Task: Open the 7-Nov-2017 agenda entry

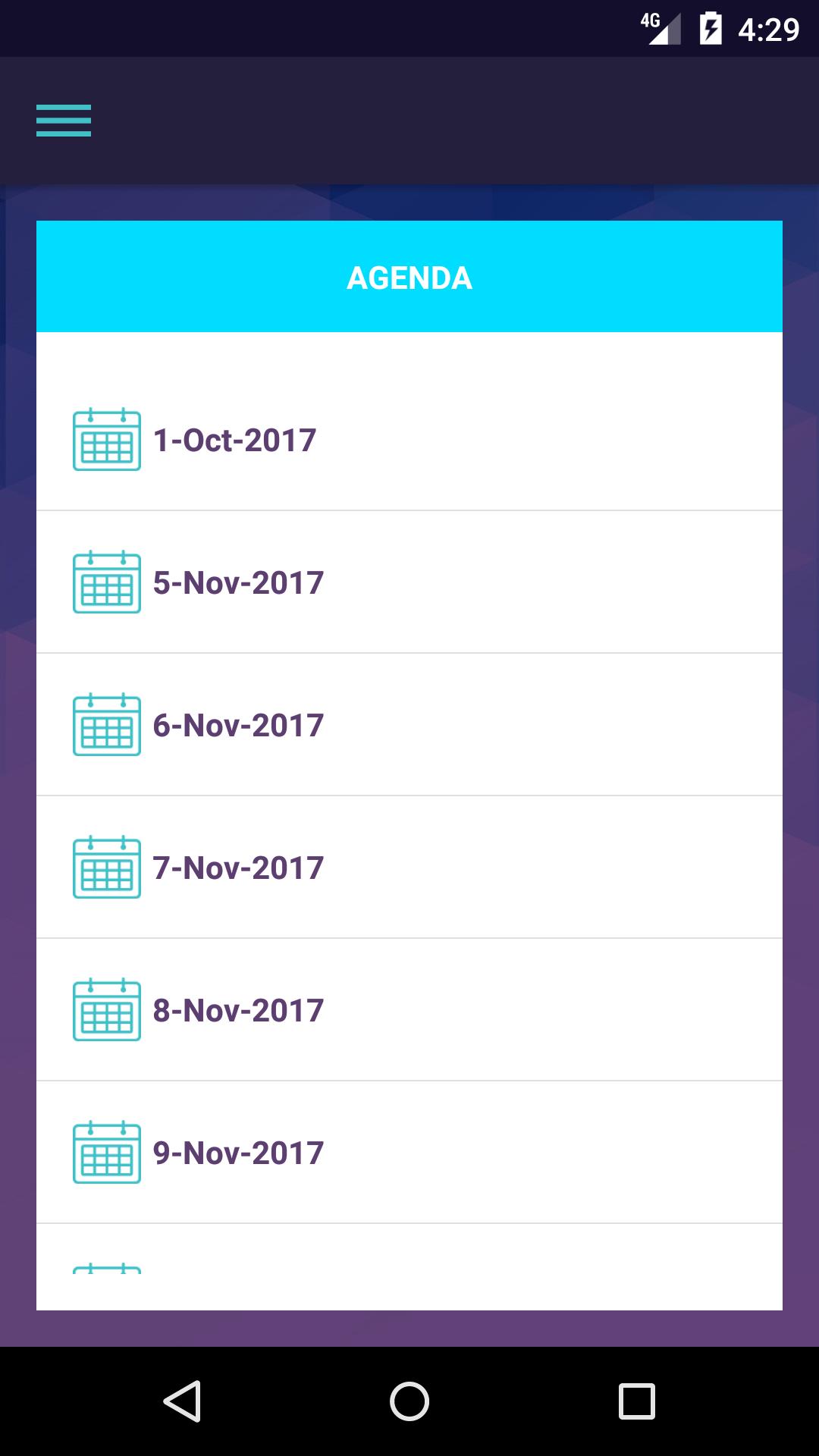Action: coord(238,868)
